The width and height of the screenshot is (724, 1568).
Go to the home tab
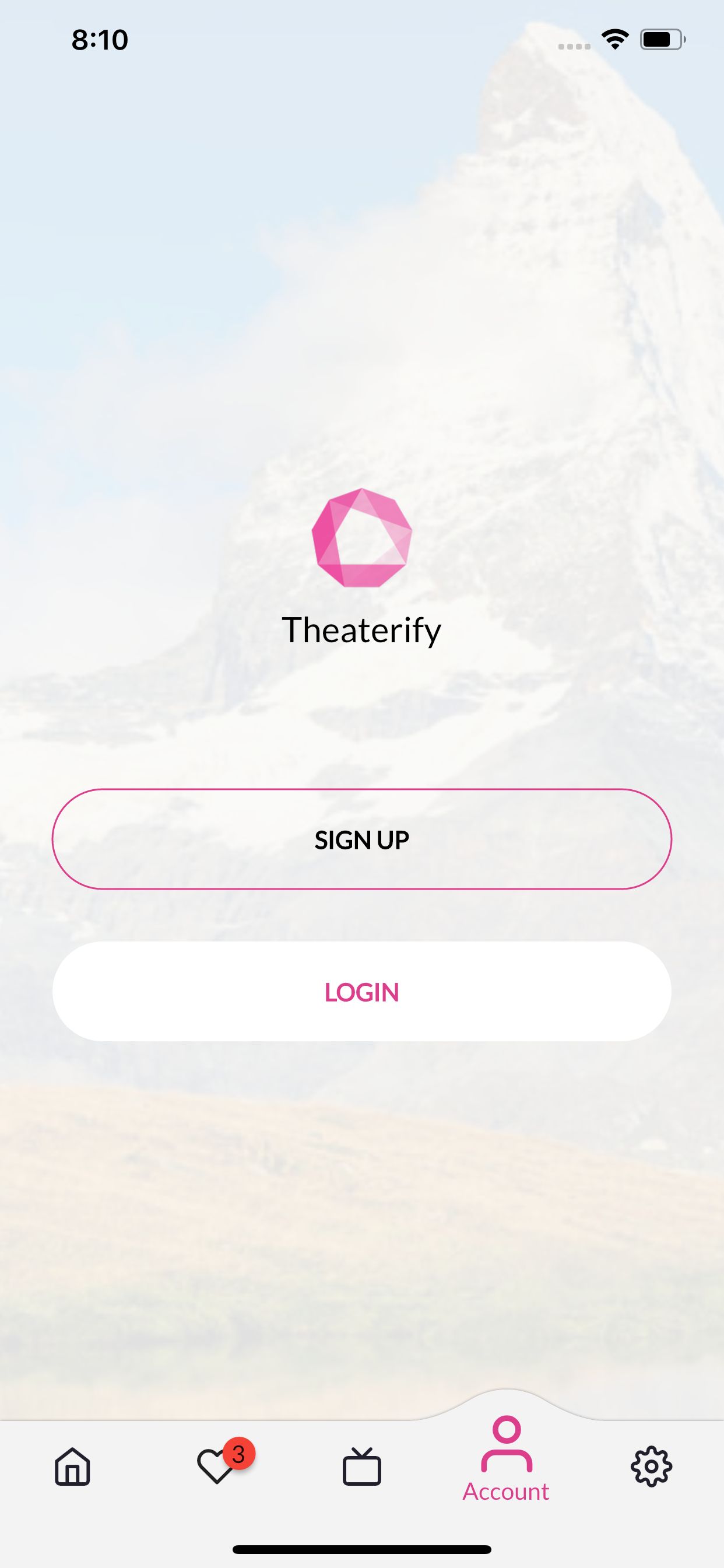(72, 1467)
